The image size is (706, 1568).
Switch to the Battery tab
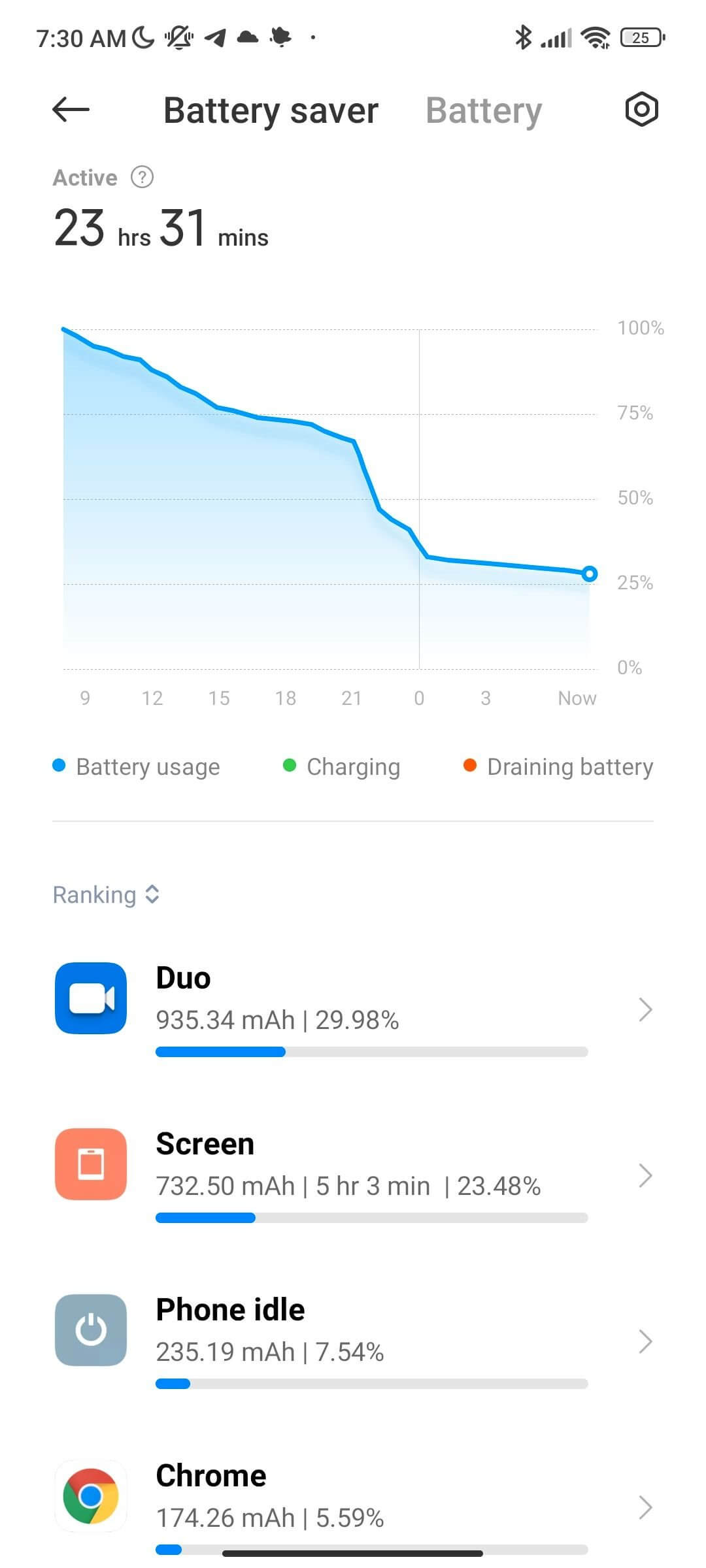point(484,110)
